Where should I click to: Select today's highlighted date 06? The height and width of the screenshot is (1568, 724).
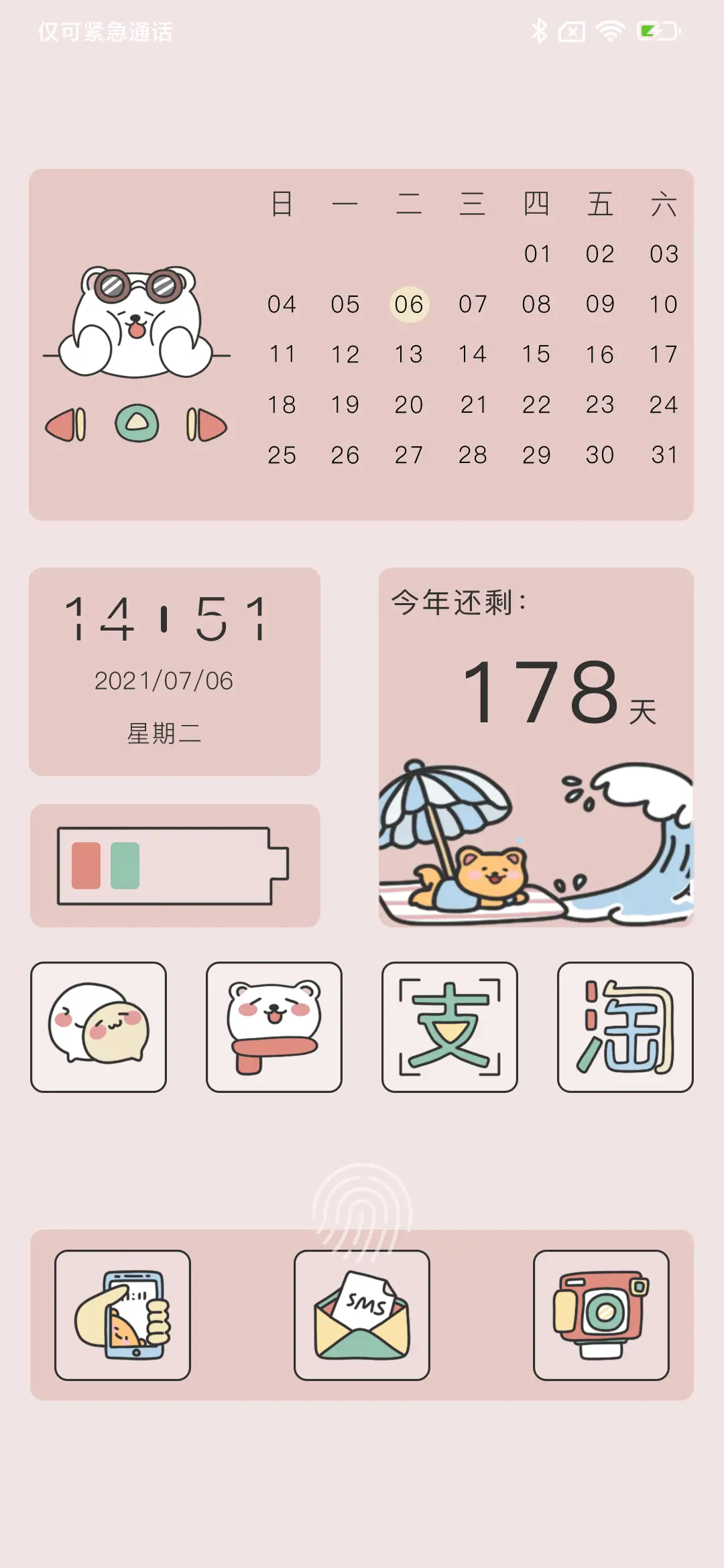(x=409, y=304)
